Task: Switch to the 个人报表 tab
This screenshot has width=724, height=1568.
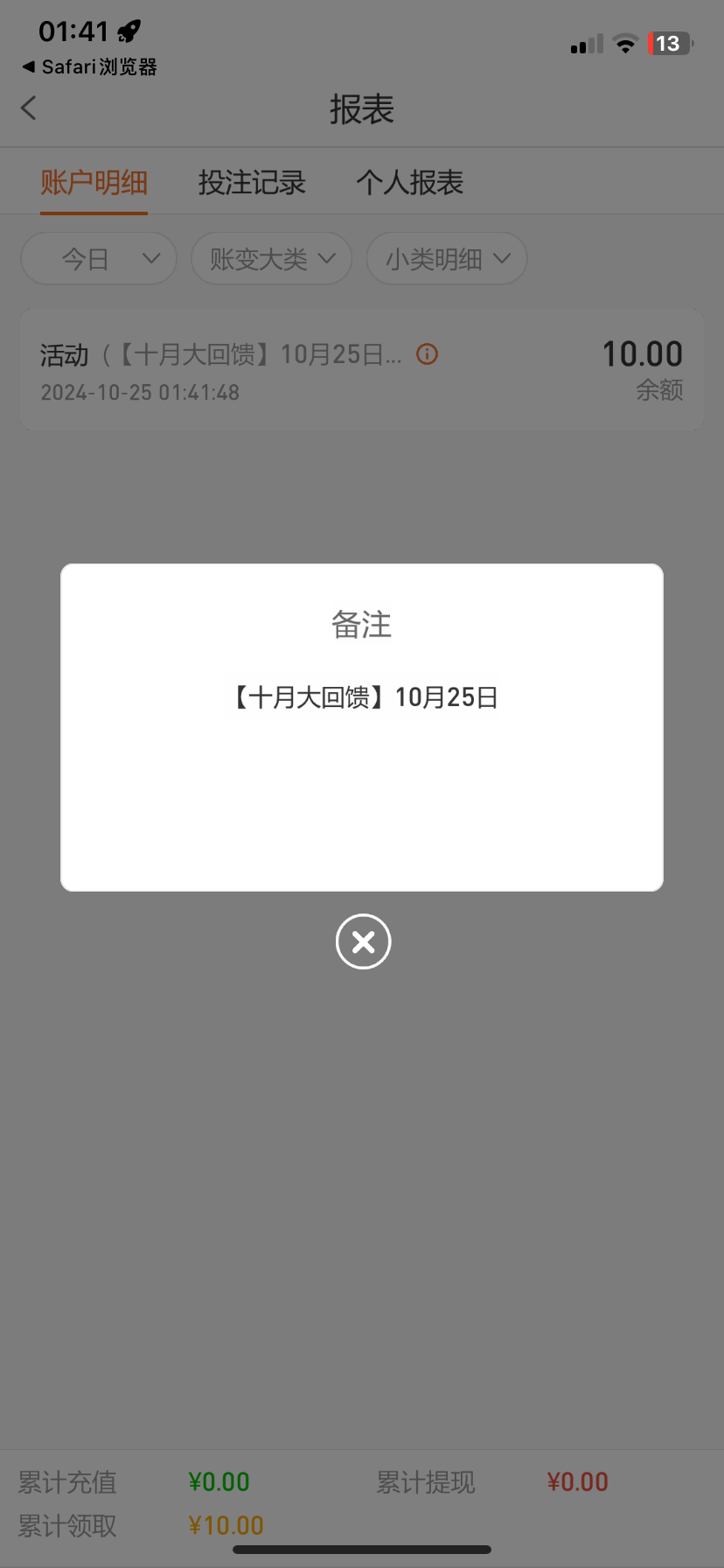Action: tap(410, 181)
